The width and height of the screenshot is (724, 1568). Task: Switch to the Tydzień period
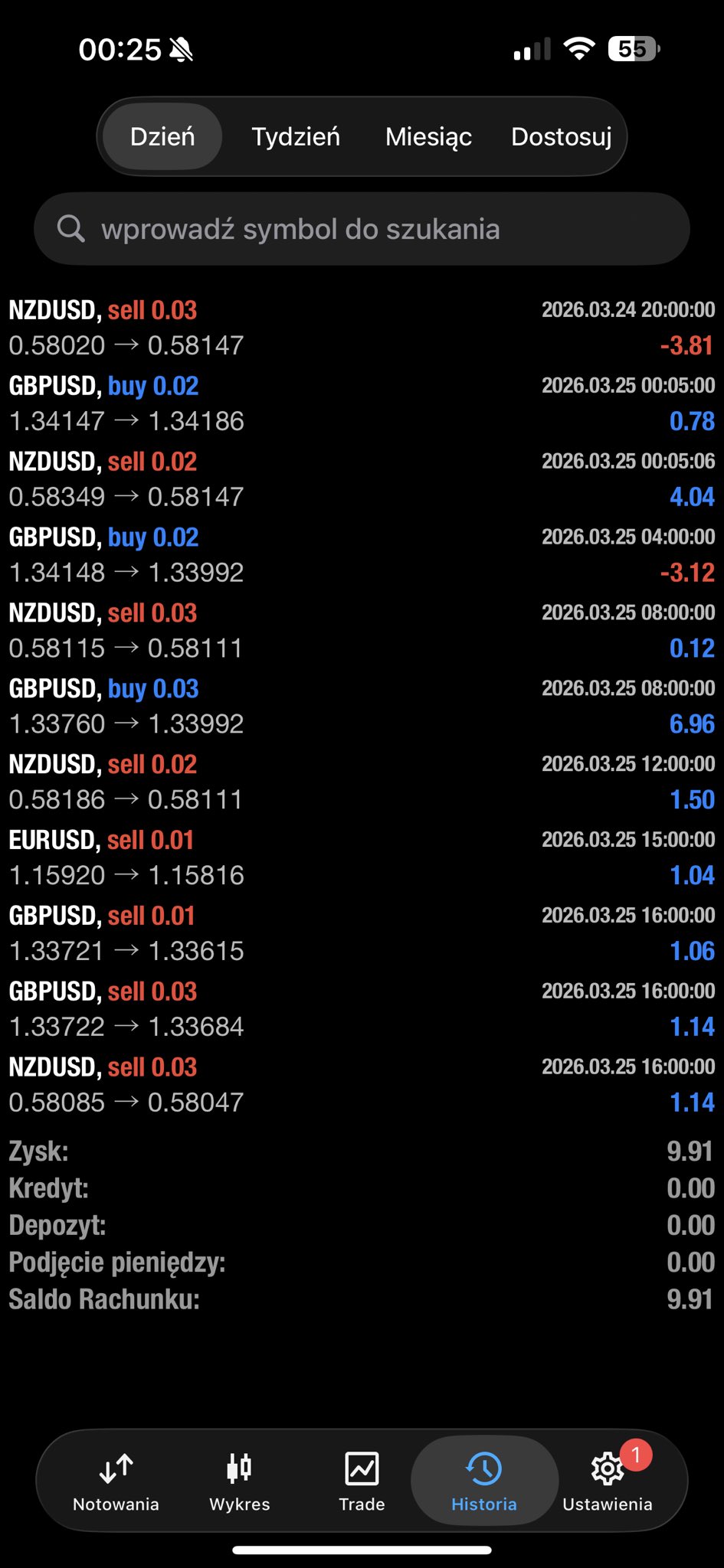296,137
